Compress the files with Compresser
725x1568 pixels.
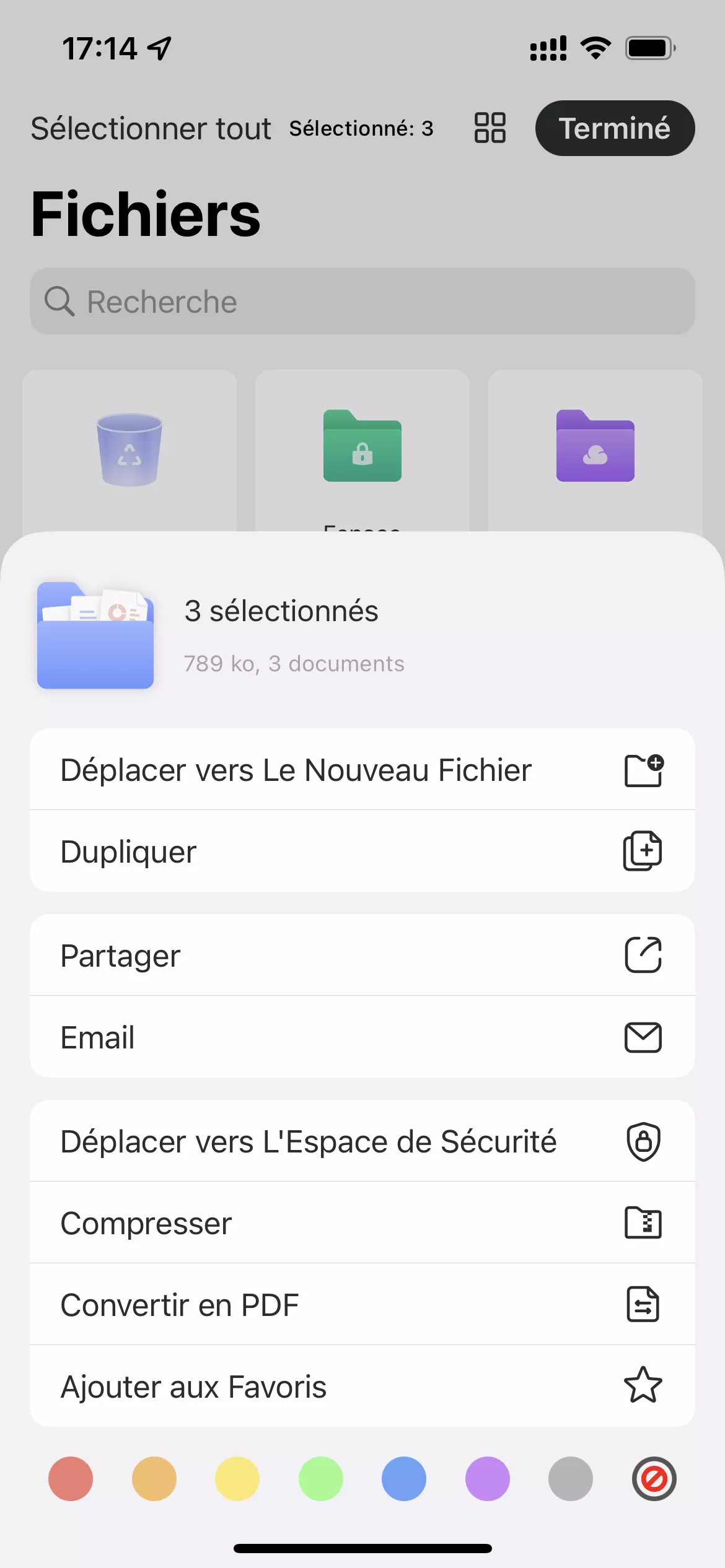(362, 1223)
